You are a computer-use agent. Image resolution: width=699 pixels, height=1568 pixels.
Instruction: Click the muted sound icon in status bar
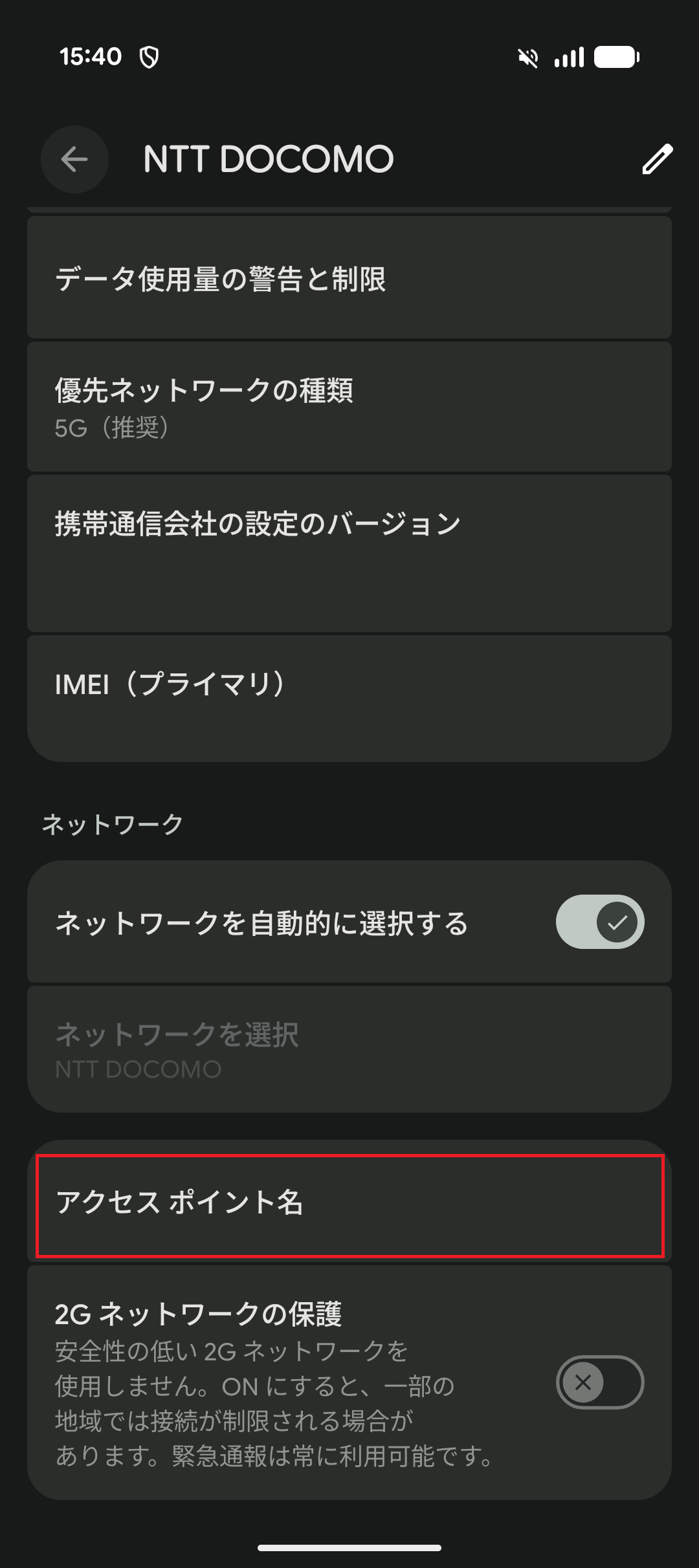coord(527,57)
